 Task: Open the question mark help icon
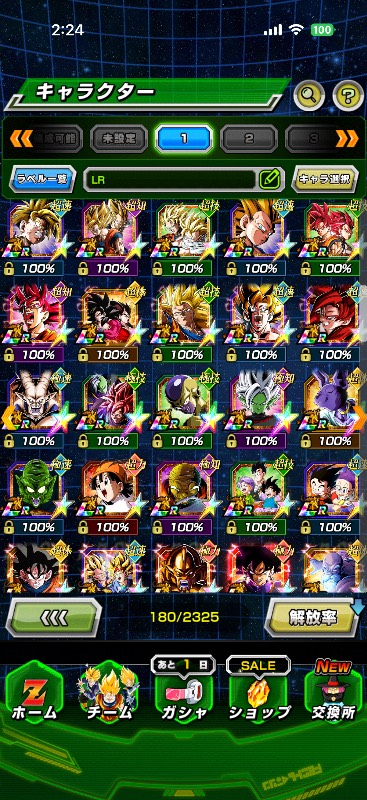pyautogui.click(x=348, y=94)
